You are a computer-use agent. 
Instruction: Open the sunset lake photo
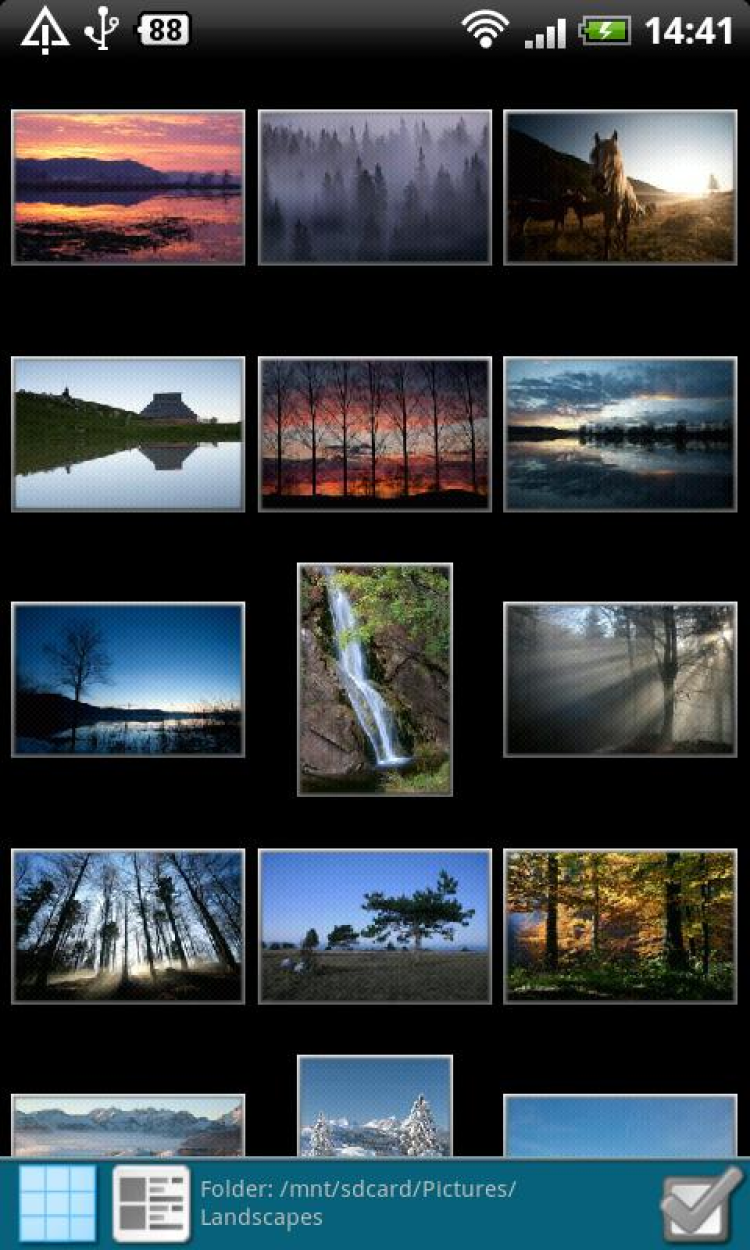[x=128, y=187]
